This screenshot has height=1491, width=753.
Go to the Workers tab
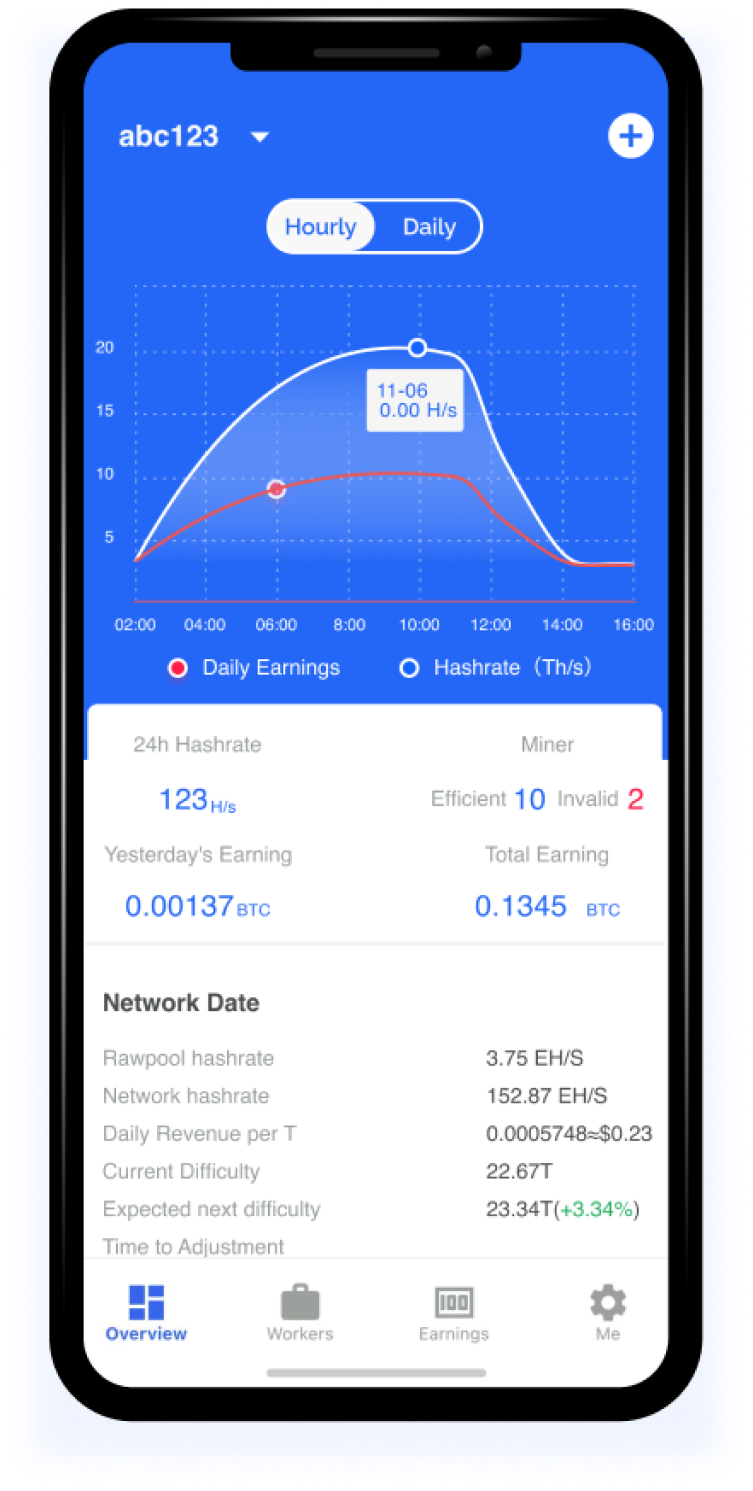click(x=300, y=1313)
